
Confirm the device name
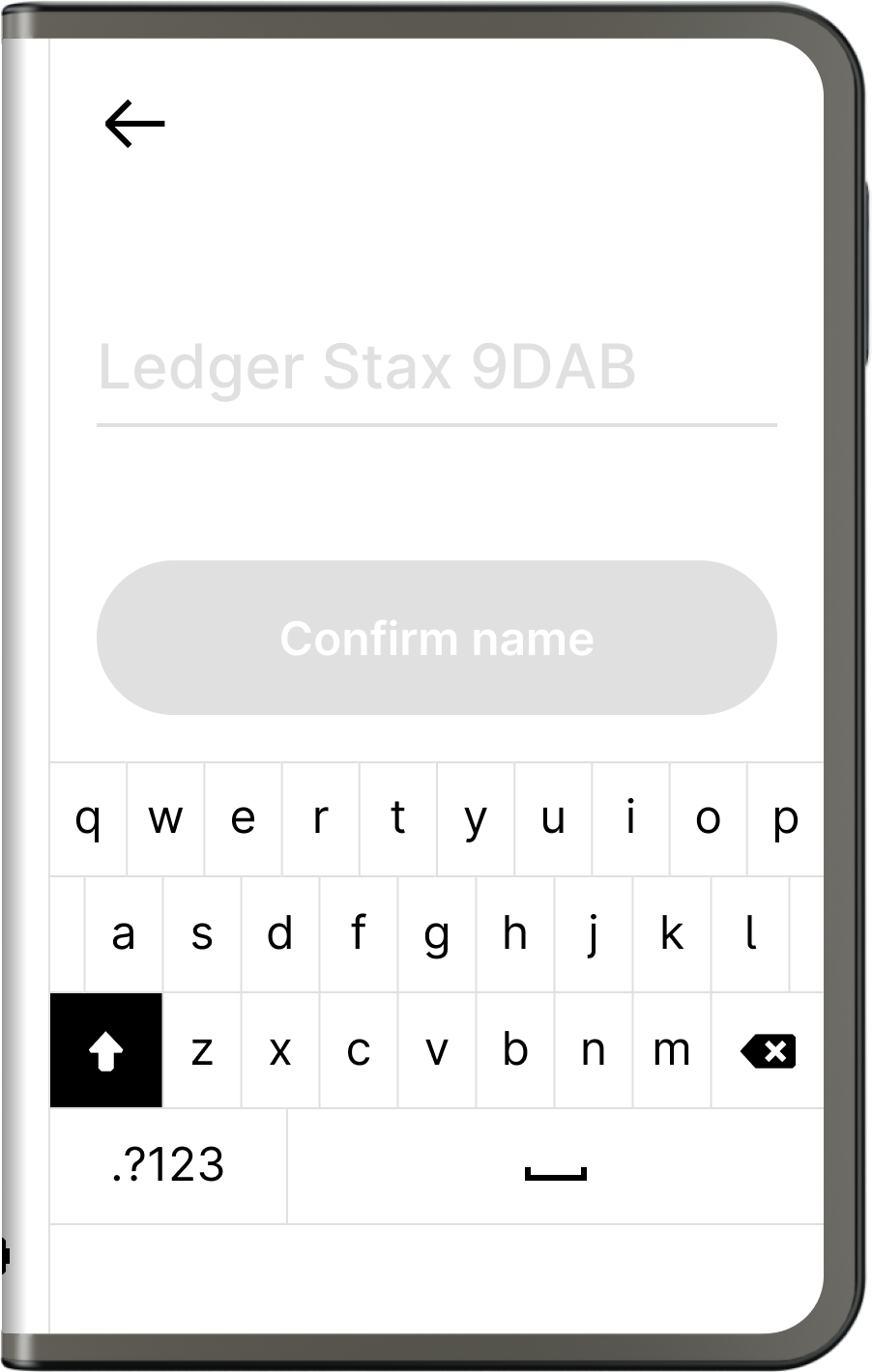436,638
